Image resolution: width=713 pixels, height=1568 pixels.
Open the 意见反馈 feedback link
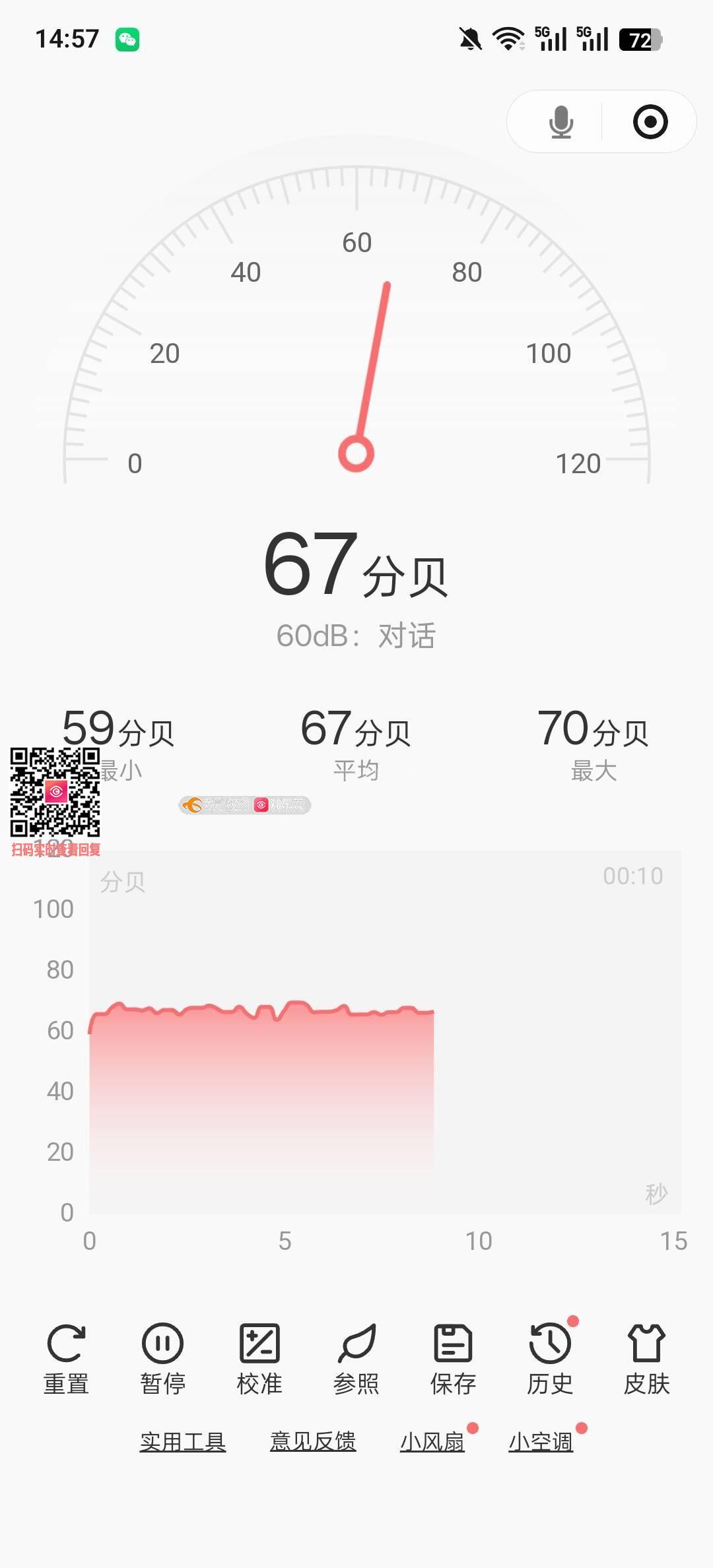(313, 1442)
